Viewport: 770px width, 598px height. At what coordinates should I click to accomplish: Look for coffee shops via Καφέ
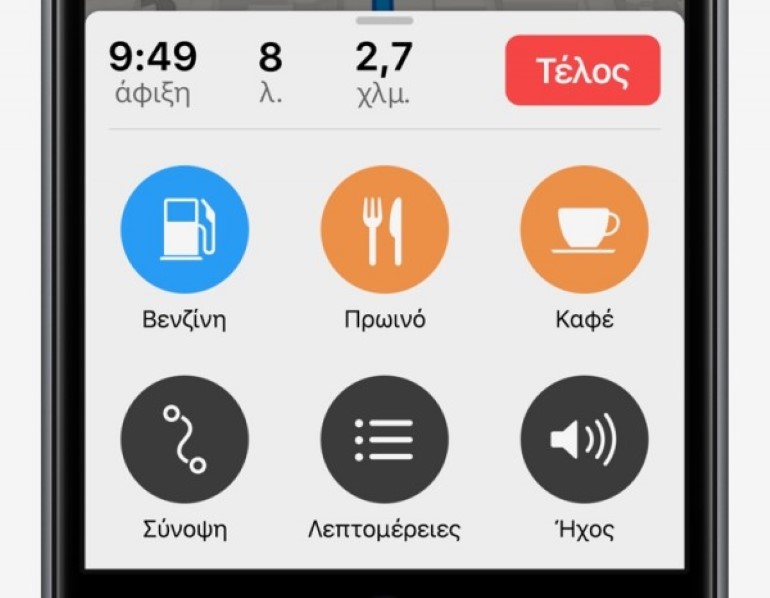(584, 229)
